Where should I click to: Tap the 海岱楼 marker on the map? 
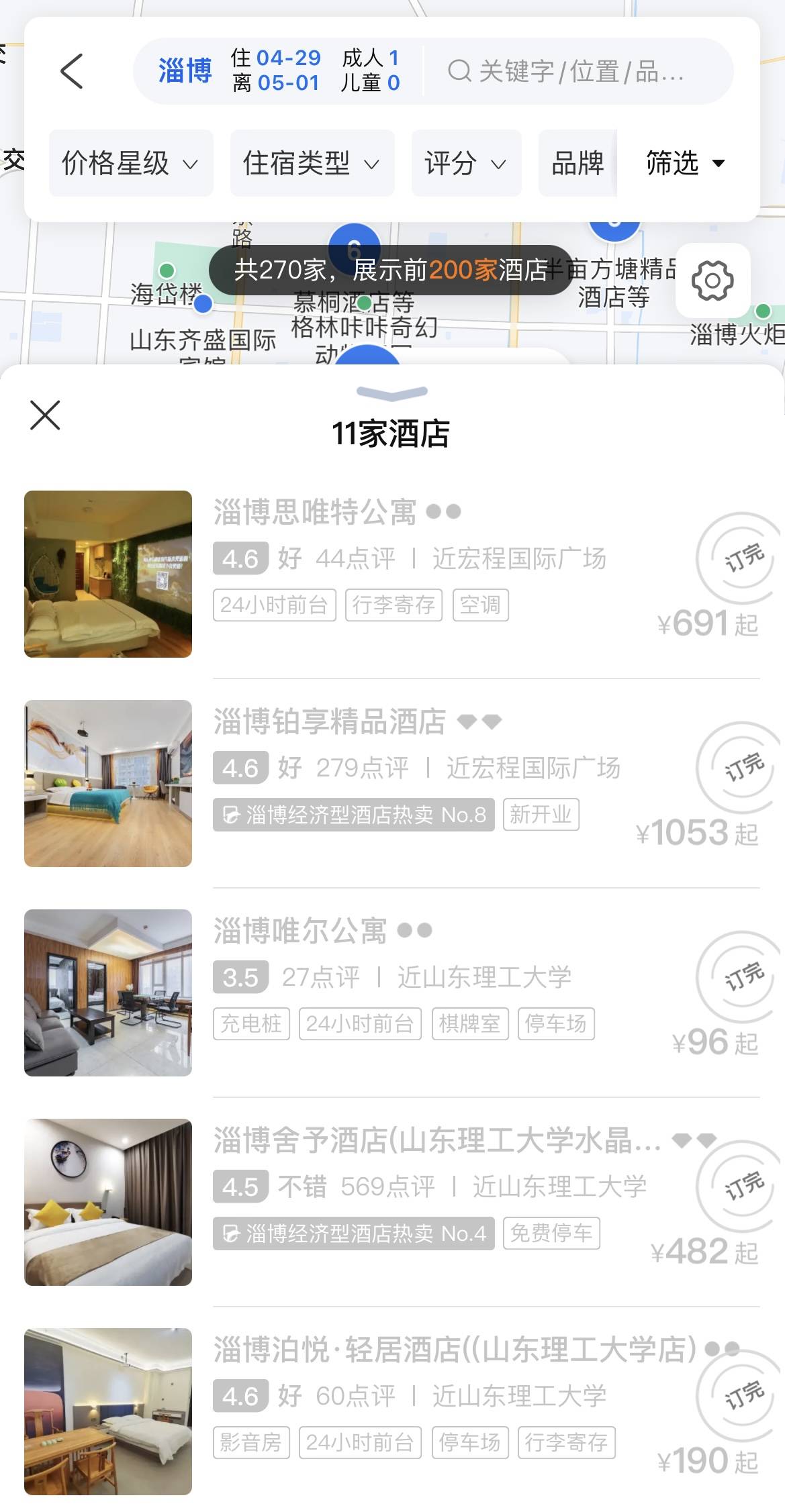point(167,271)
